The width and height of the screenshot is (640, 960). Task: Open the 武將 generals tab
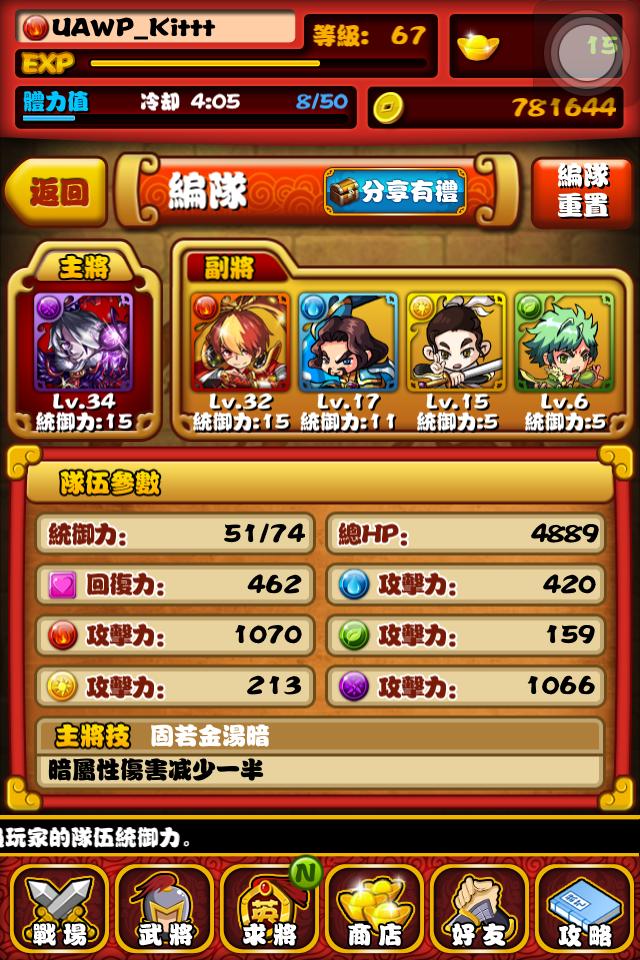click(162, 909)
